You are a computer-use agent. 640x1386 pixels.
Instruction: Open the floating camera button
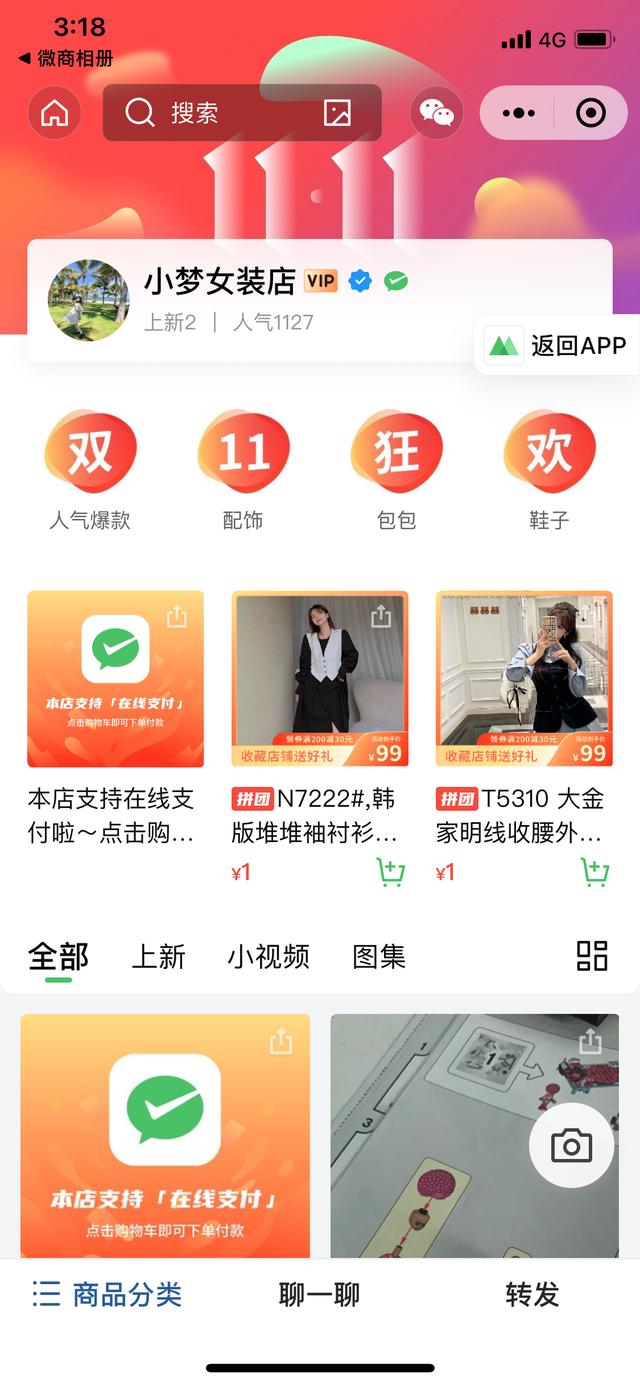pos(571,1146)
